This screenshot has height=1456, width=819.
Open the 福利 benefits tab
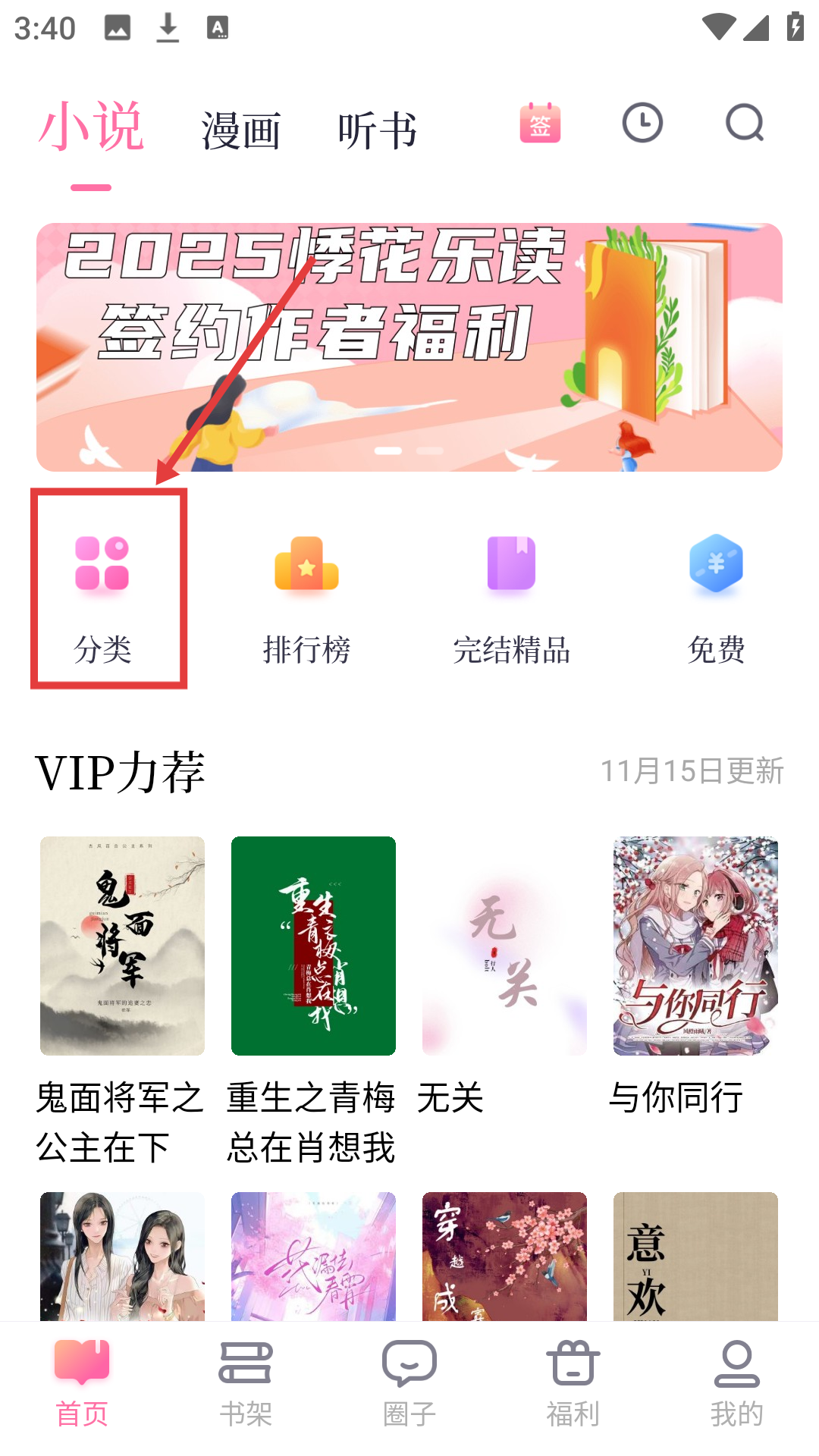573,1383
